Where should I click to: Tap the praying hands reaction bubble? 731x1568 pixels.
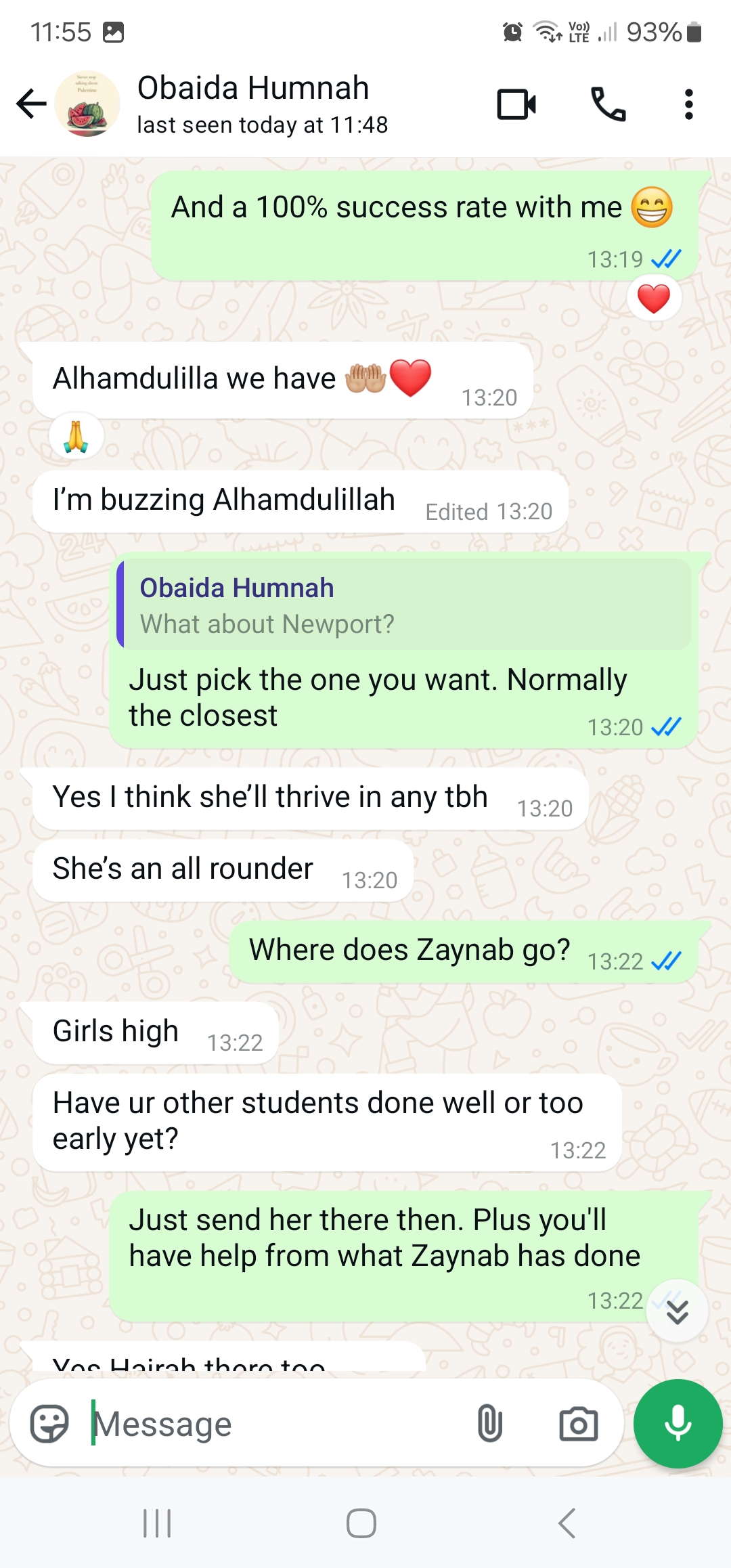(76, 437)
